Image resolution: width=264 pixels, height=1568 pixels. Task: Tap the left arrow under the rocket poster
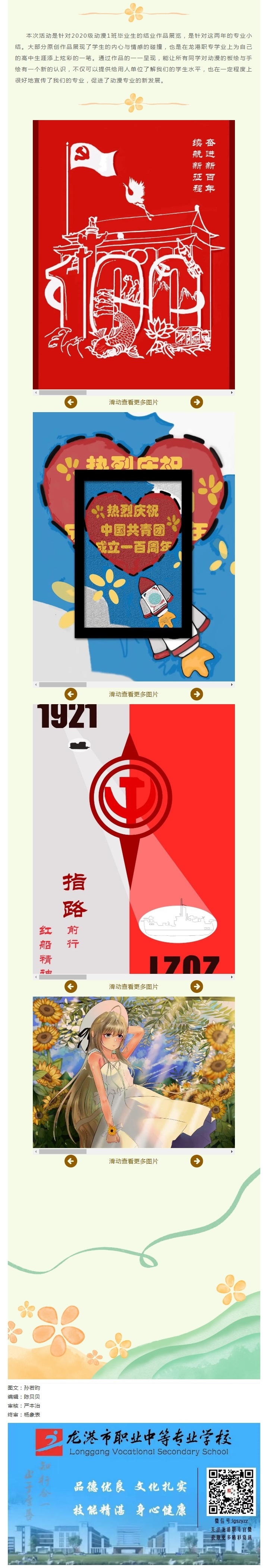pos(70,694)
